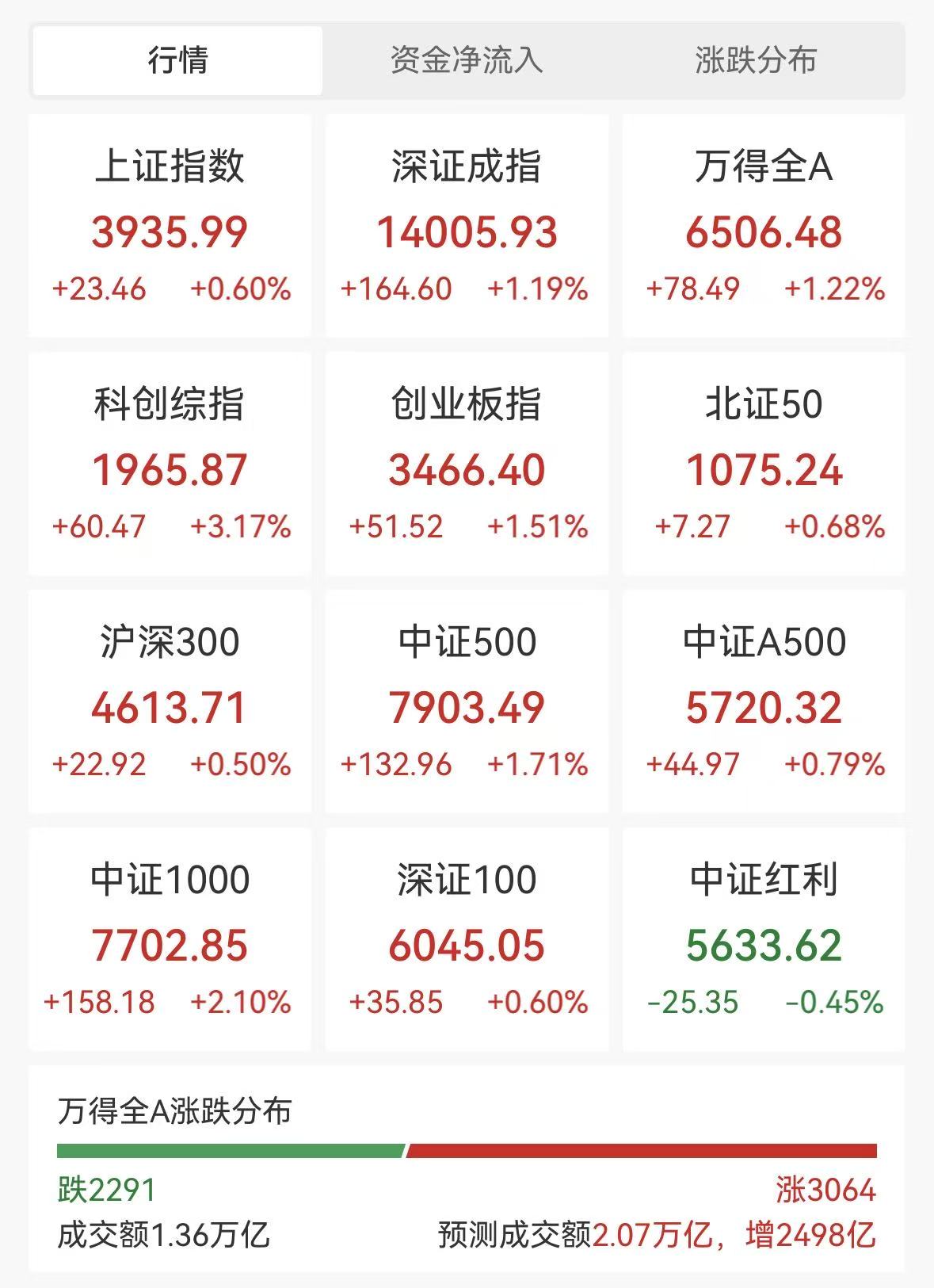
Task: Open the 中证1000 index card
Action: (x=170, y=939)
